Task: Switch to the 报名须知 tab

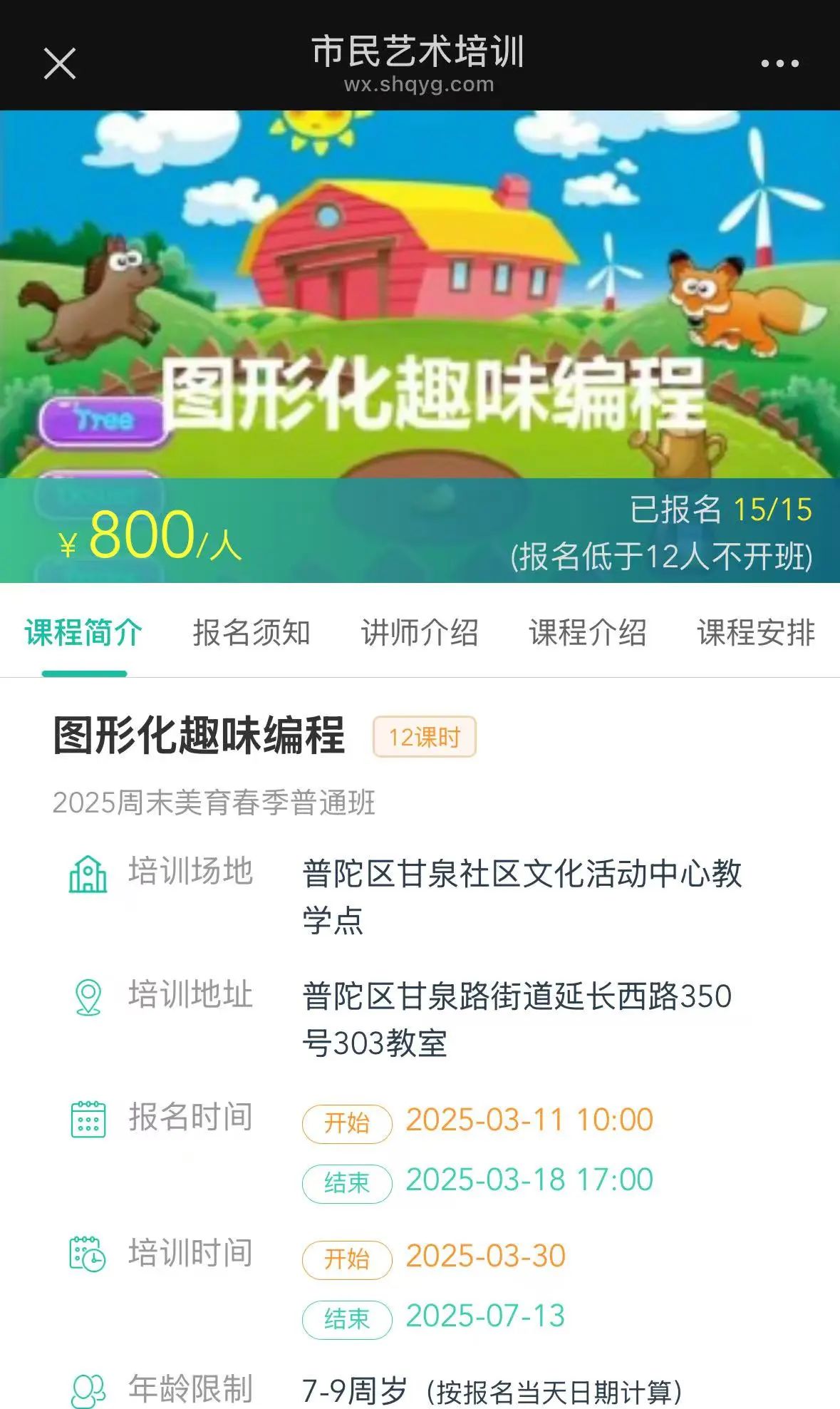Action: pyautogui.click(x=252, y=633)
